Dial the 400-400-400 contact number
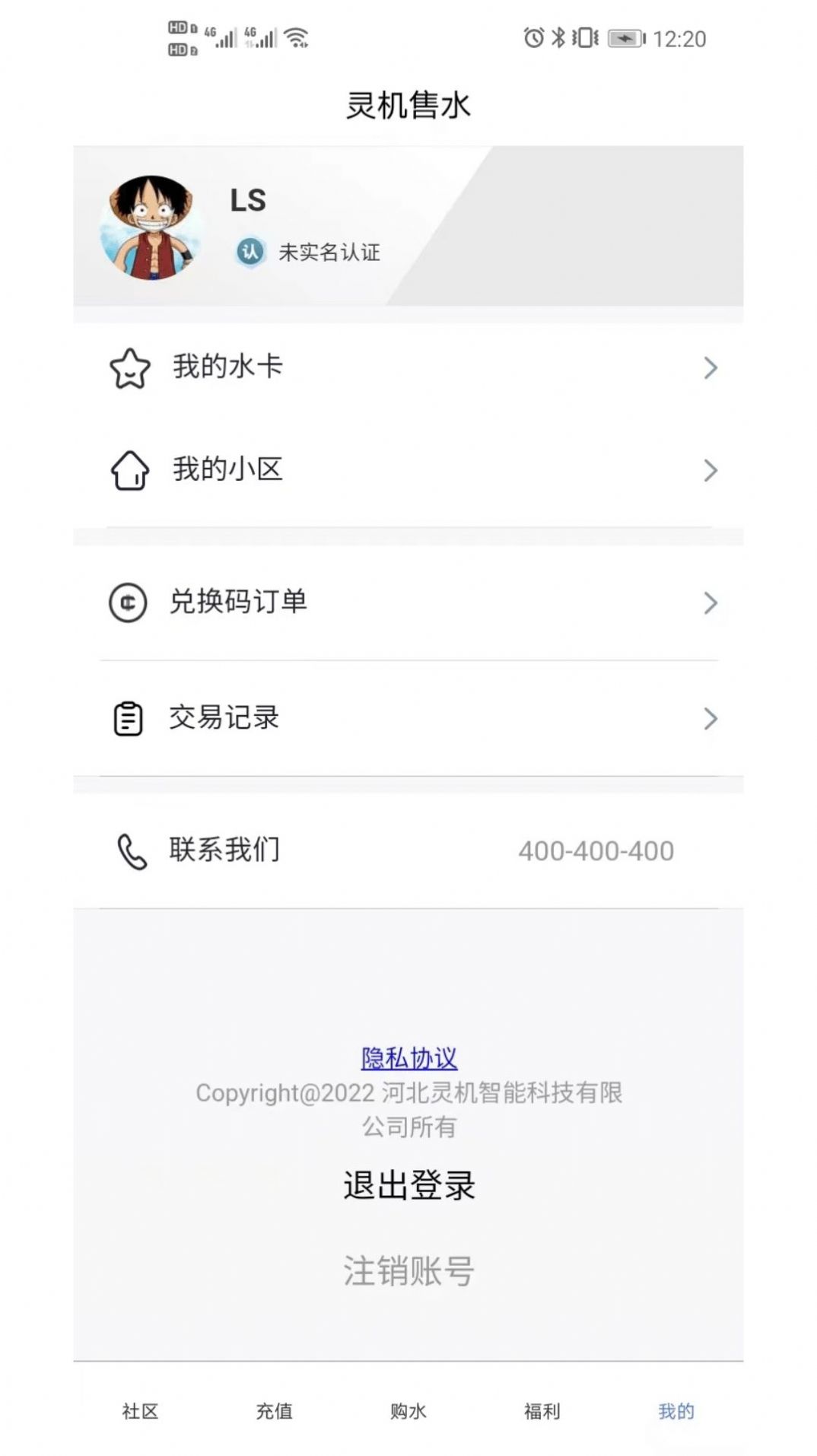This screenshot has height=1456, width=817. coord(596,850)
